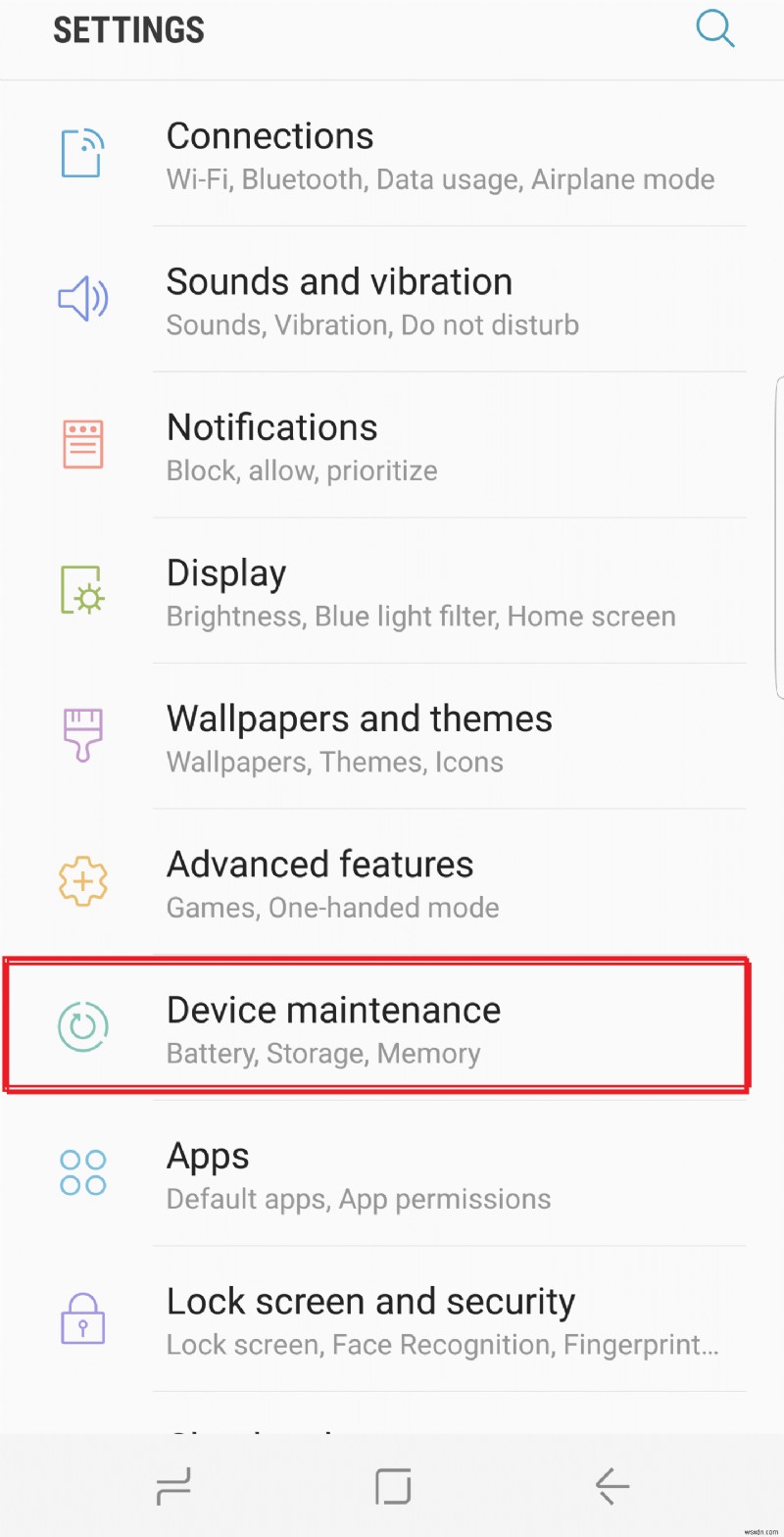784x1537 pixels.
Task: Tap the Back navigation arrow
Action: 611,1486
